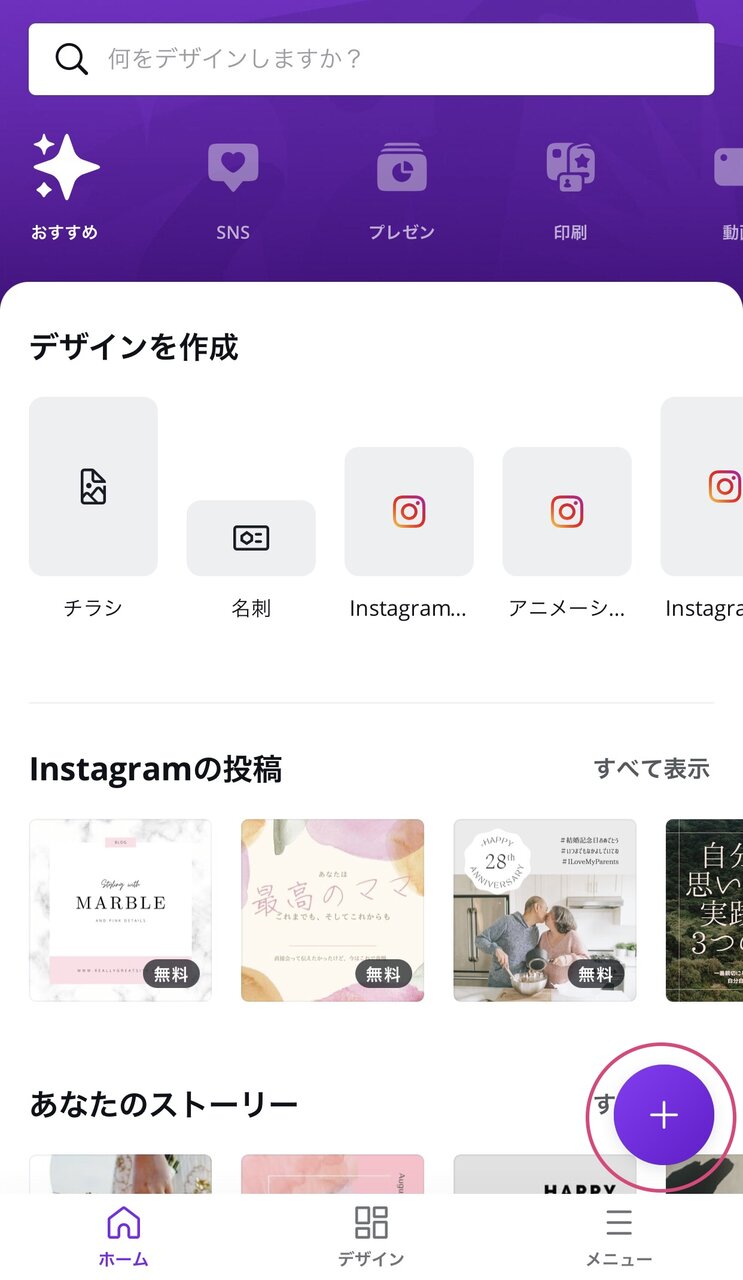Tap the purple plus button
The width and height of the screenshot is (743, 1280).
pos(664,1116)
